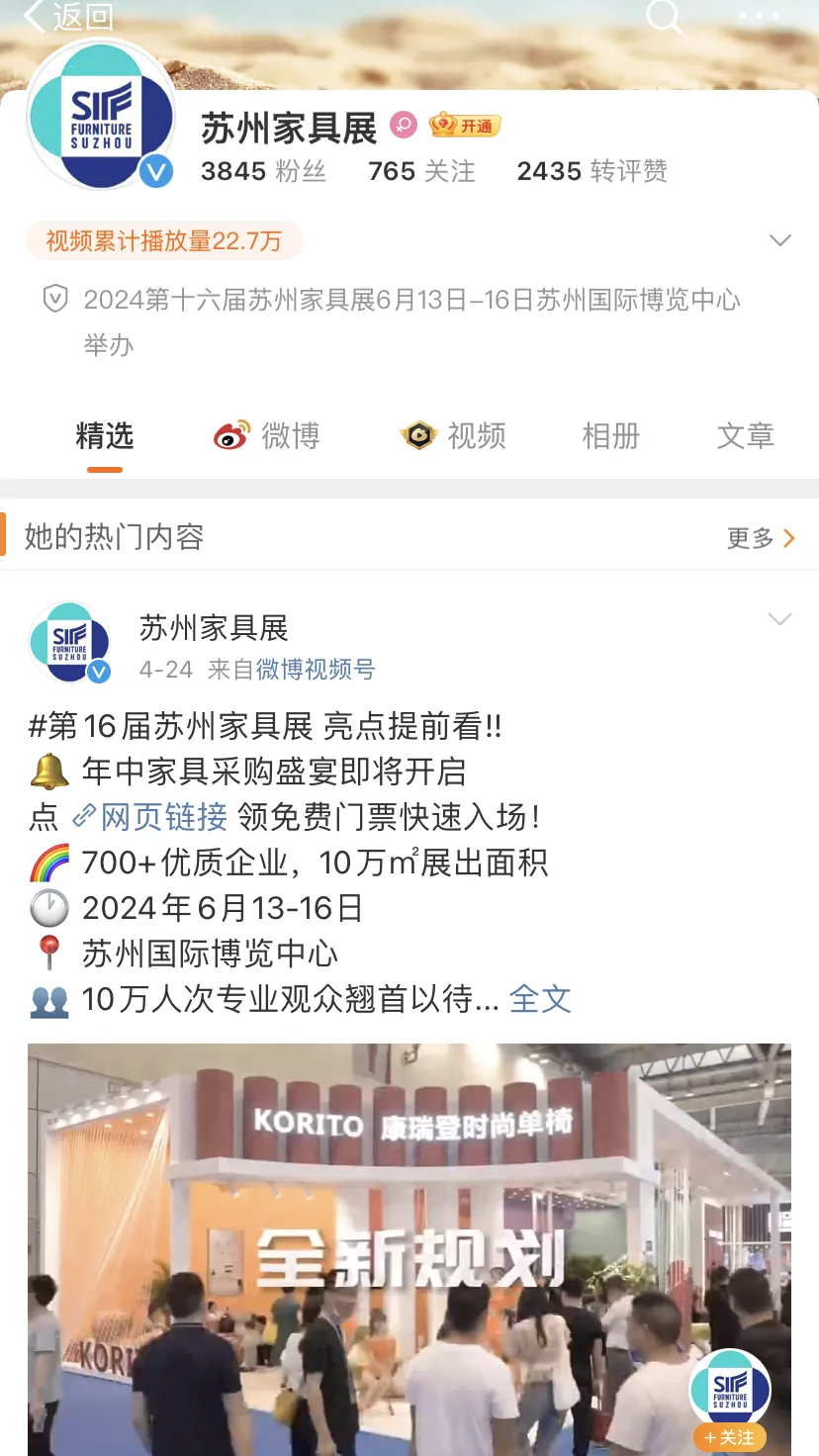Expand the profile details chevron
The width and height of the screenshot is (819, 1456).
coord(779,240)
